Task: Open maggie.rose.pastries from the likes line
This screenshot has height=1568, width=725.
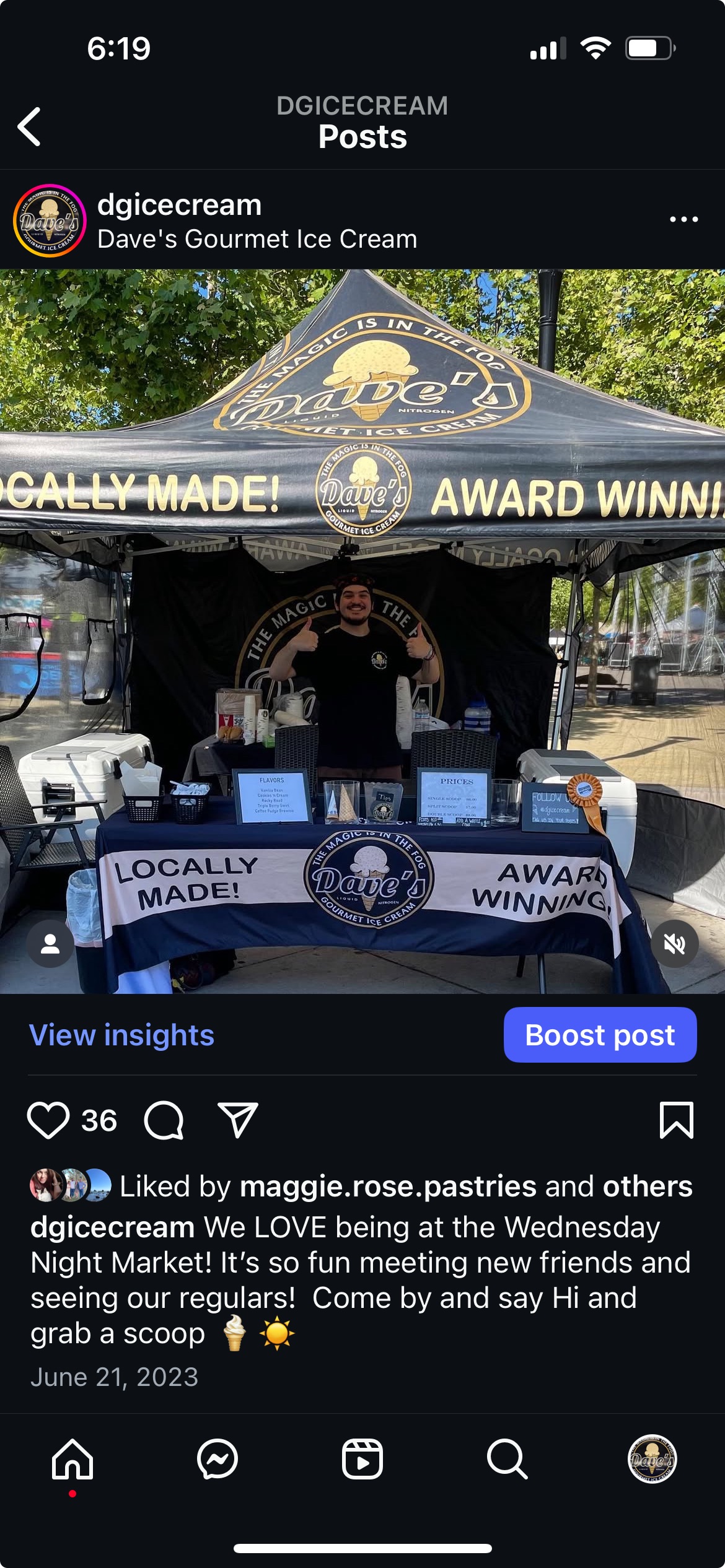Action: tap(388, 1187)
